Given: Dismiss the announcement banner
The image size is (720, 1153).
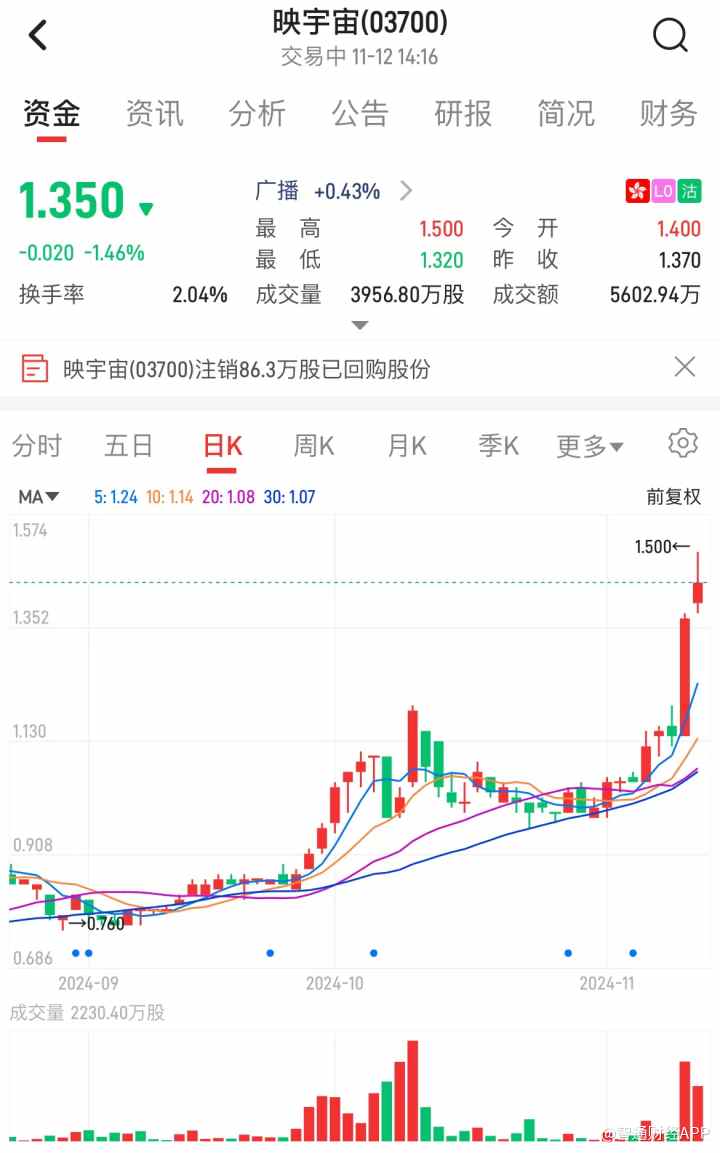Looking at the screenshot, I should [x=685, y=367].
